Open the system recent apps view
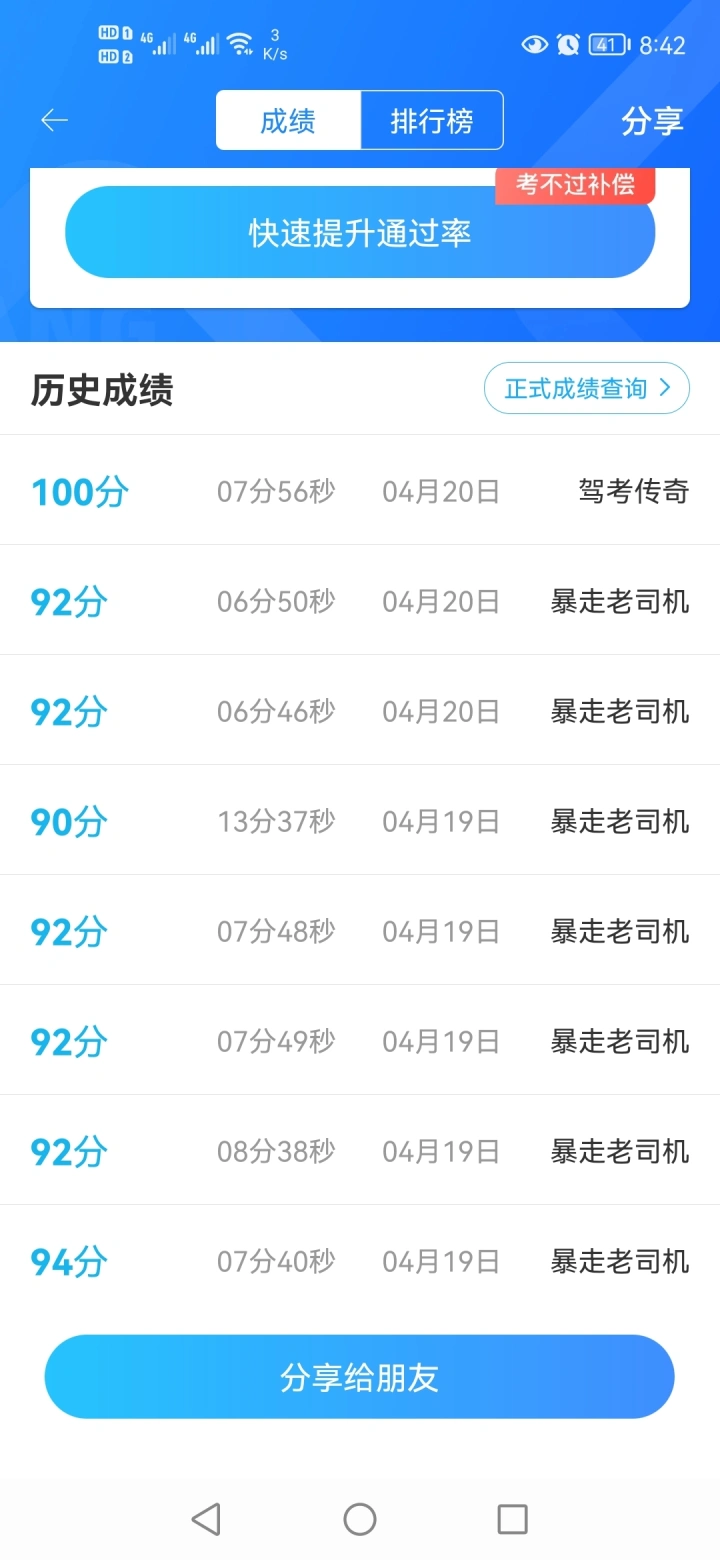The height and width of the screenshot is (1560, 720). 512,1519
